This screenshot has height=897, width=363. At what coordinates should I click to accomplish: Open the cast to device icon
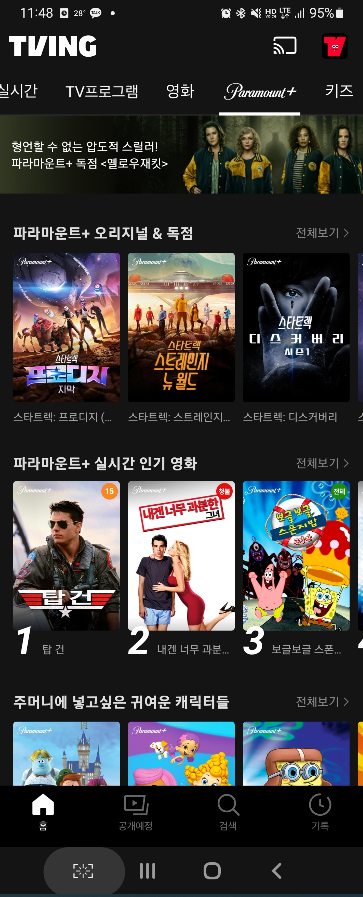[x=285, y=46]
